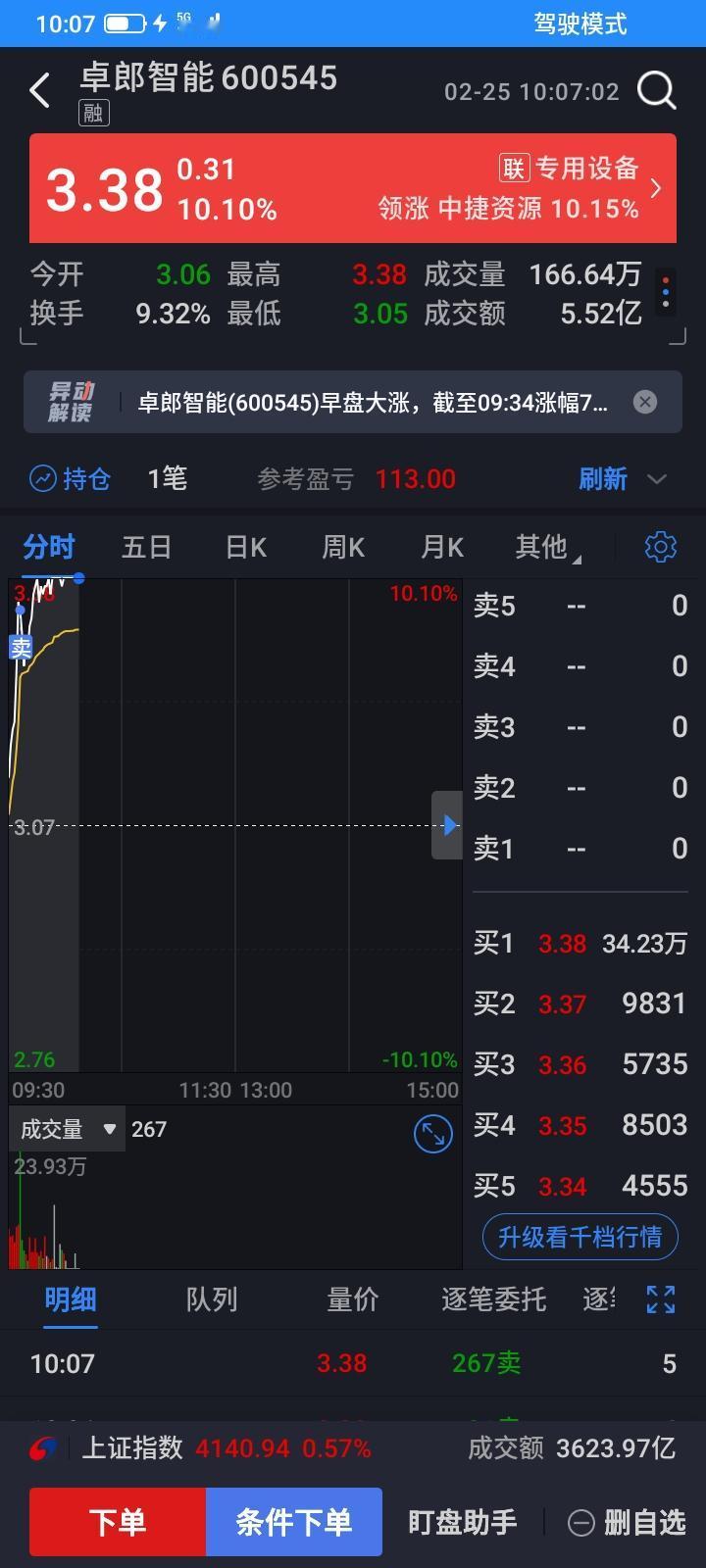The image size is (706, 1568).
Task: Switch to the 日K daily candlestick tab
Action: point(244,547)
